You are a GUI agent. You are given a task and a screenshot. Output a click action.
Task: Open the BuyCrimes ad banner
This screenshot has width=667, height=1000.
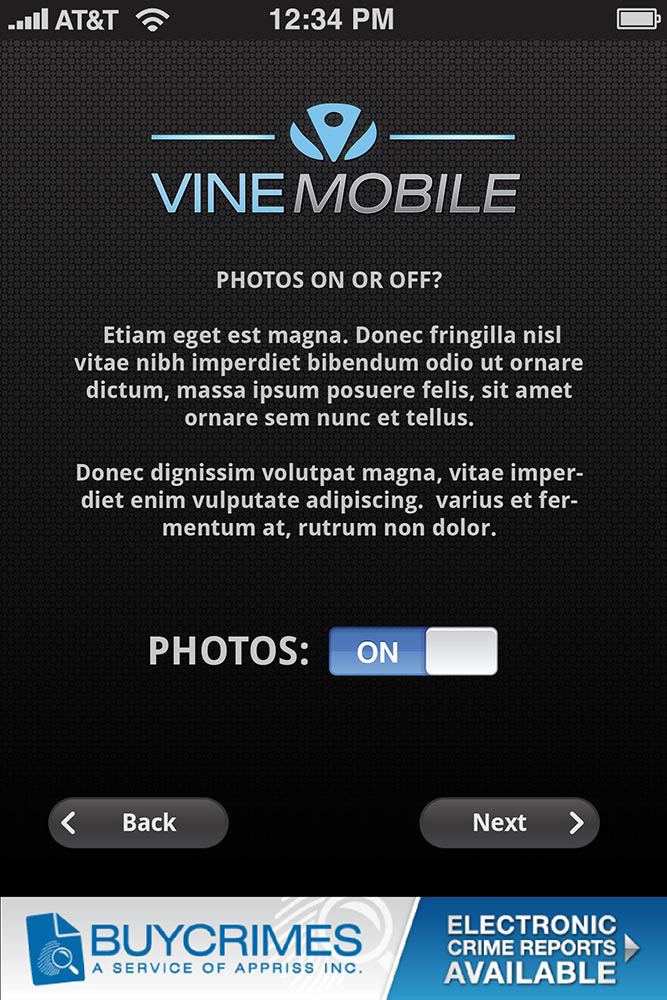pos(333,947)
